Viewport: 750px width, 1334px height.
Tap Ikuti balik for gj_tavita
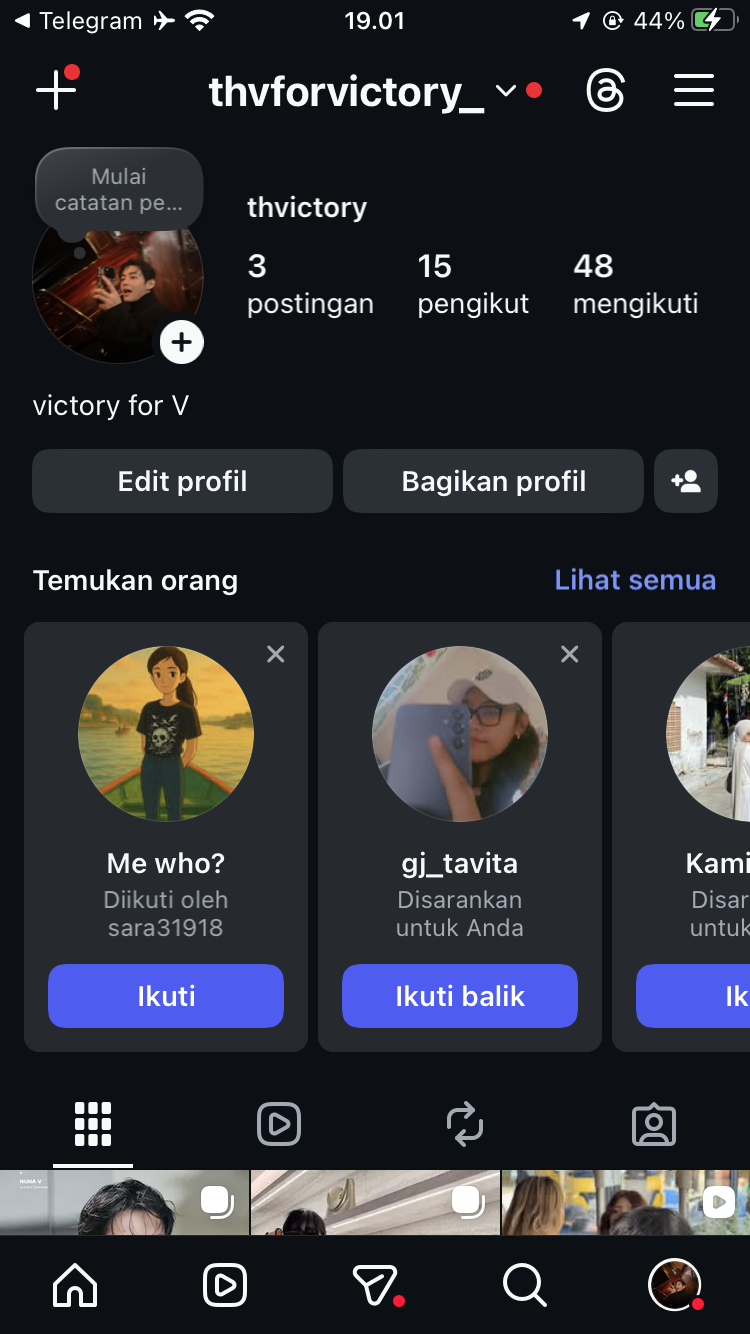[460, 996]
